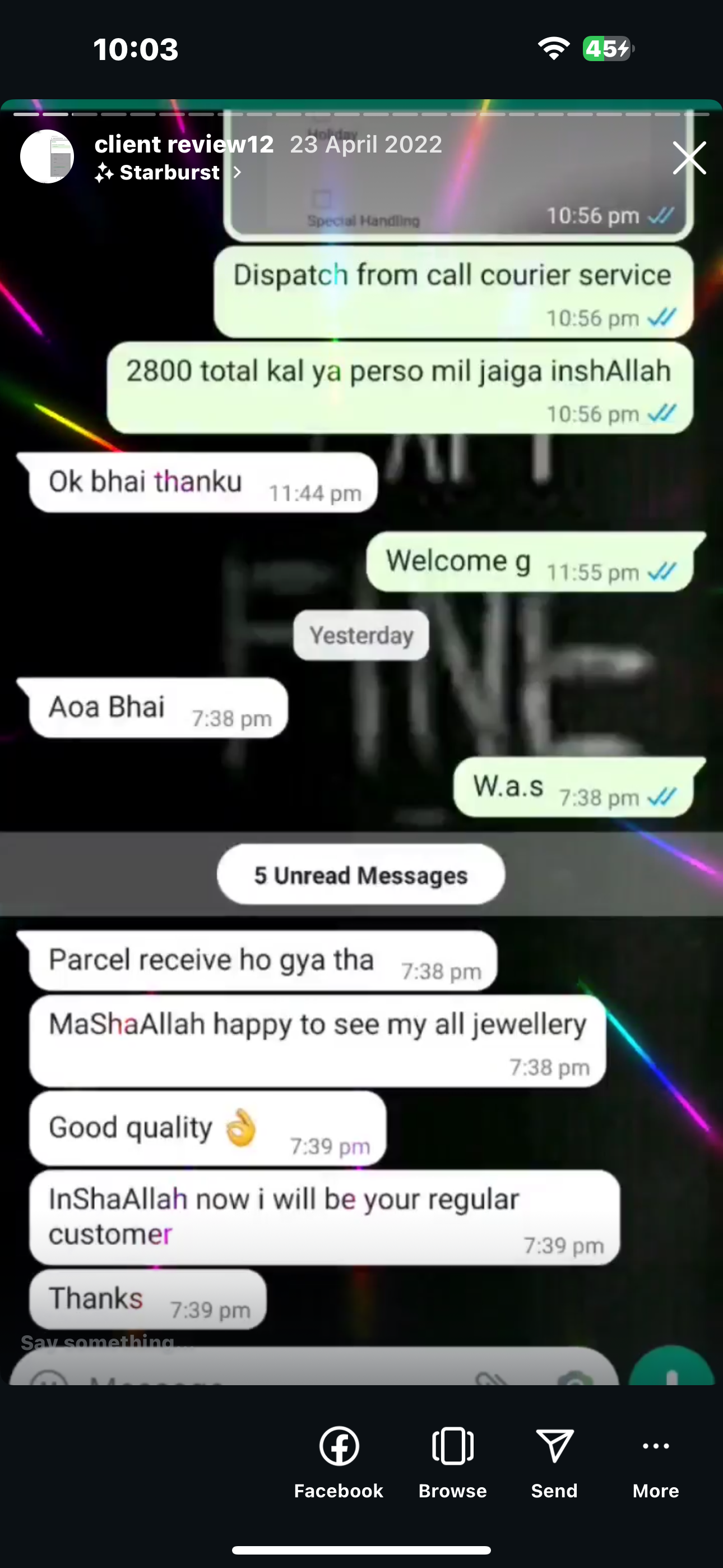Close the story viewer
The image size is (723, 1568).
coord(689,158)
